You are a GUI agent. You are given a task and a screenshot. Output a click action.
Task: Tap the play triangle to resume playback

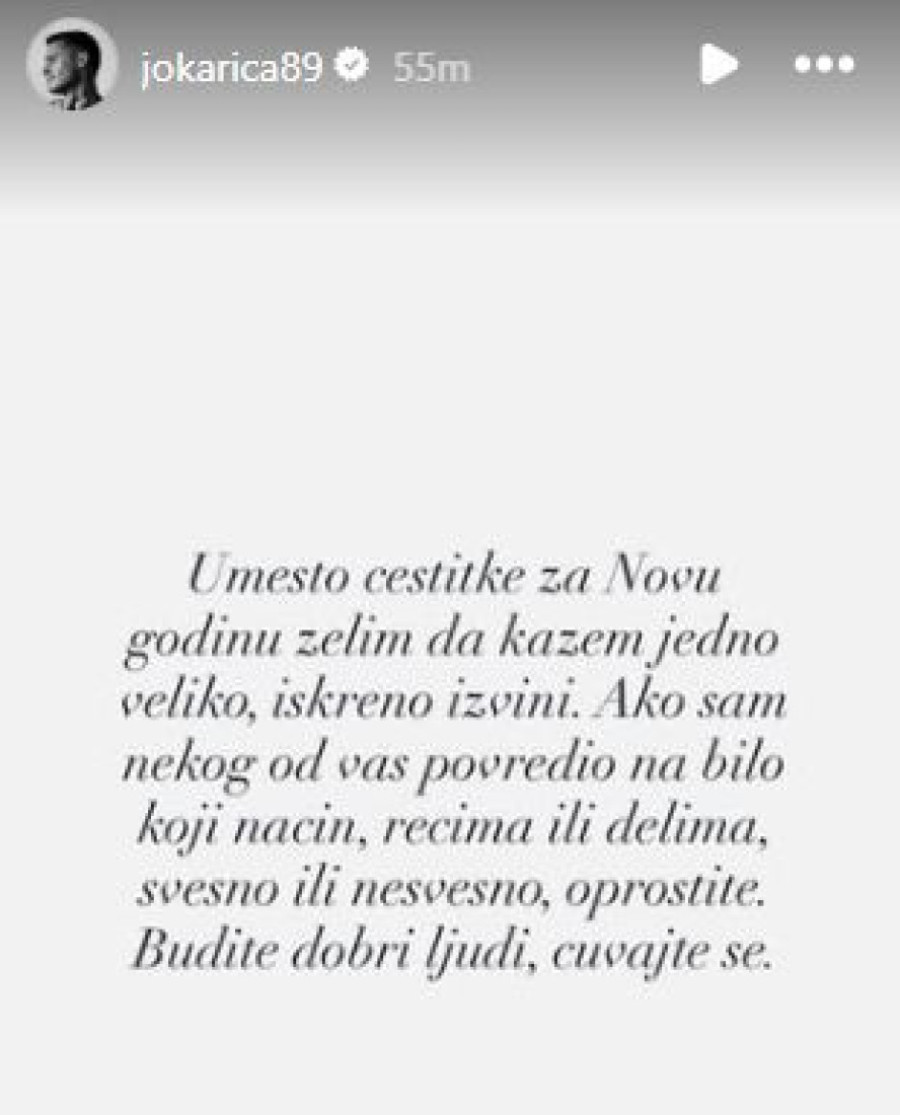(x=716, y=63)
